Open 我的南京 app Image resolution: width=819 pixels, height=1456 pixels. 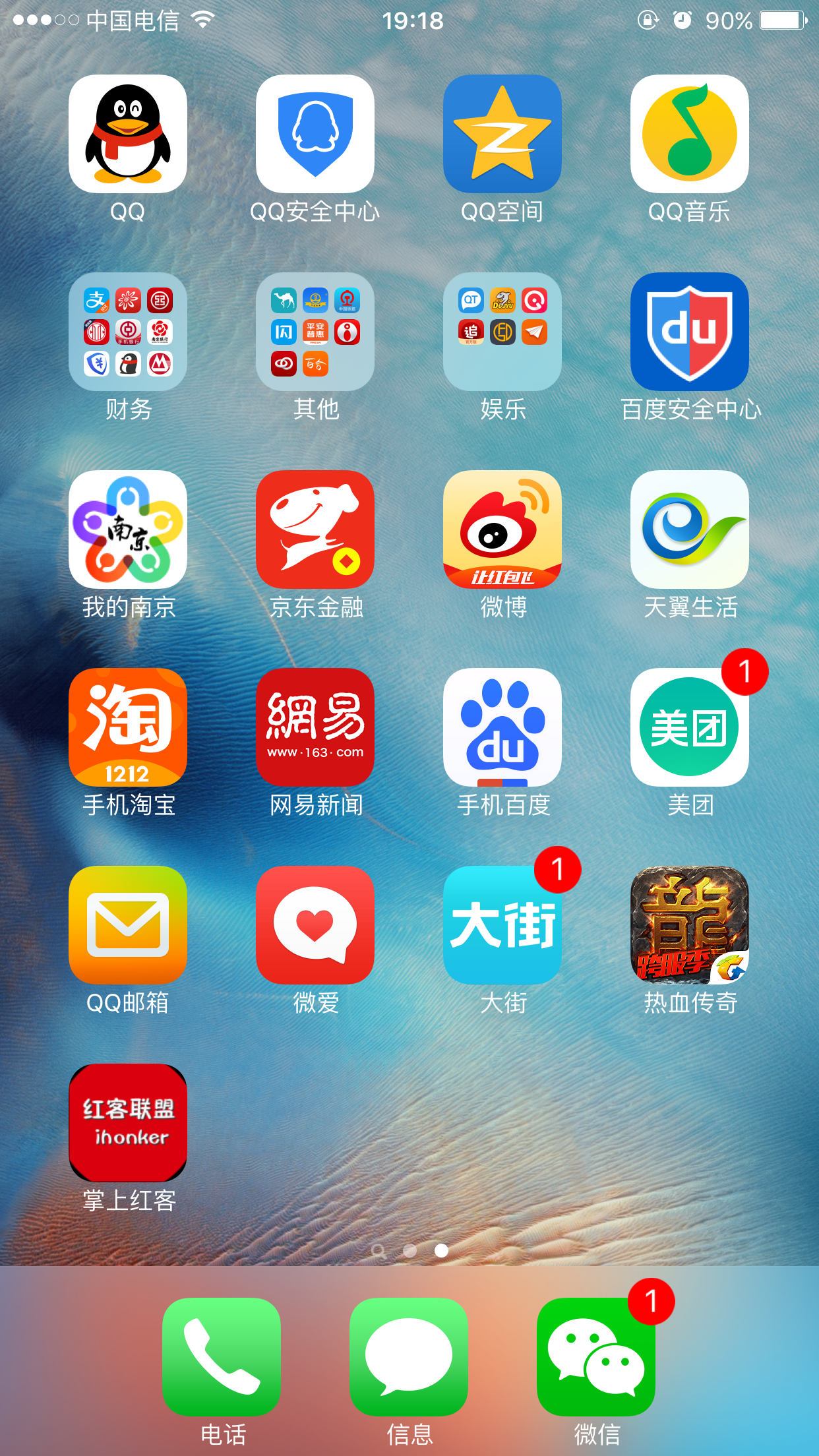128,530
